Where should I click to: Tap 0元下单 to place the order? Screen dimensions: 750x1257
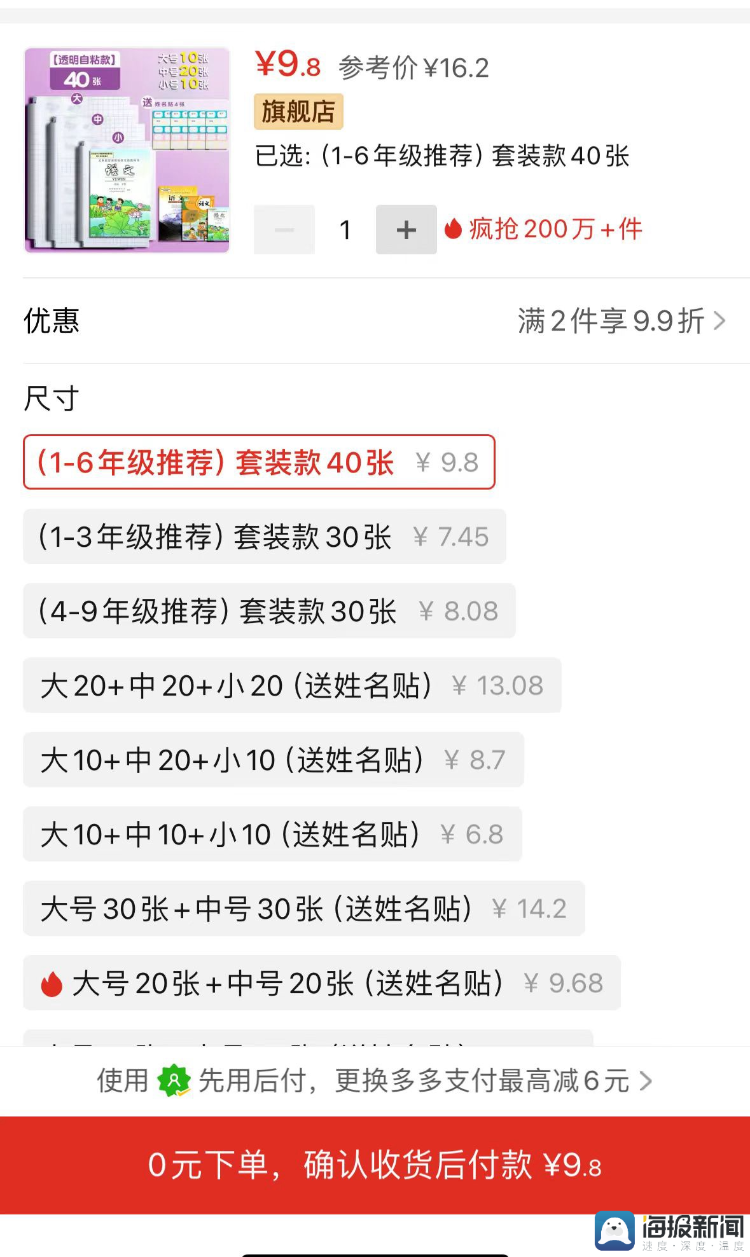coord(375,1165)
